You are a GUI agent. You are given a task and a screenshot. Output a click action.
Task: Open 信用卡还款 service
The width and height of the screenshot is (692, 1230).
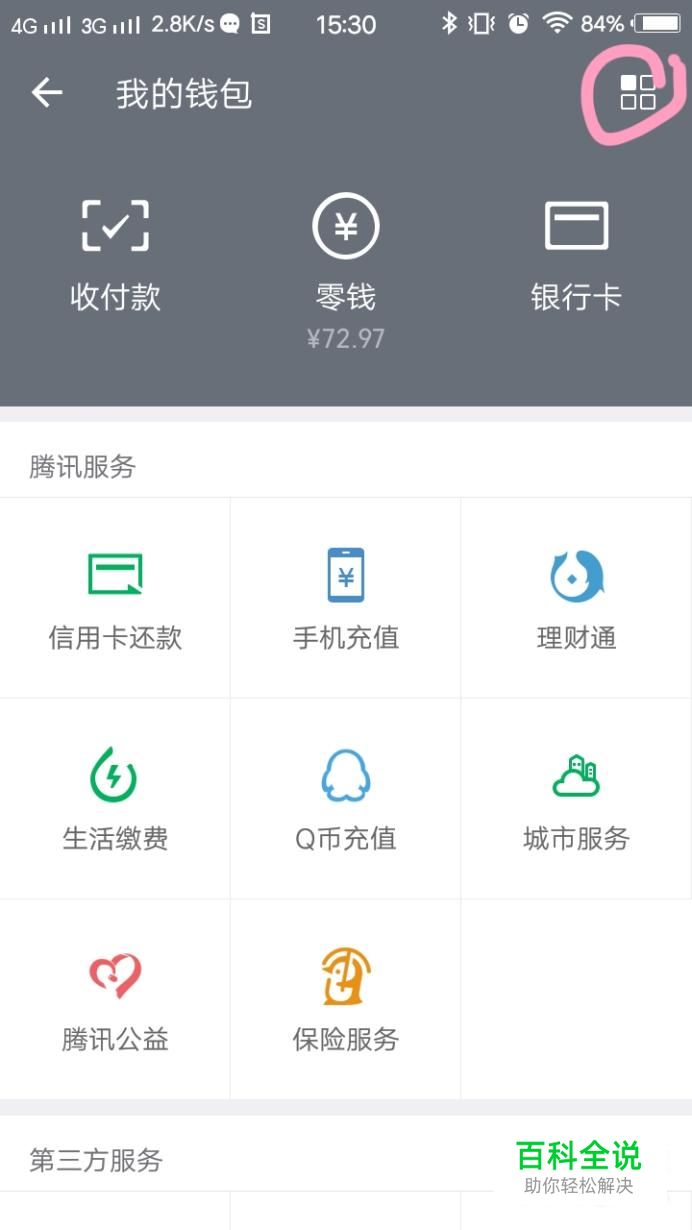[x=115, y=598]
